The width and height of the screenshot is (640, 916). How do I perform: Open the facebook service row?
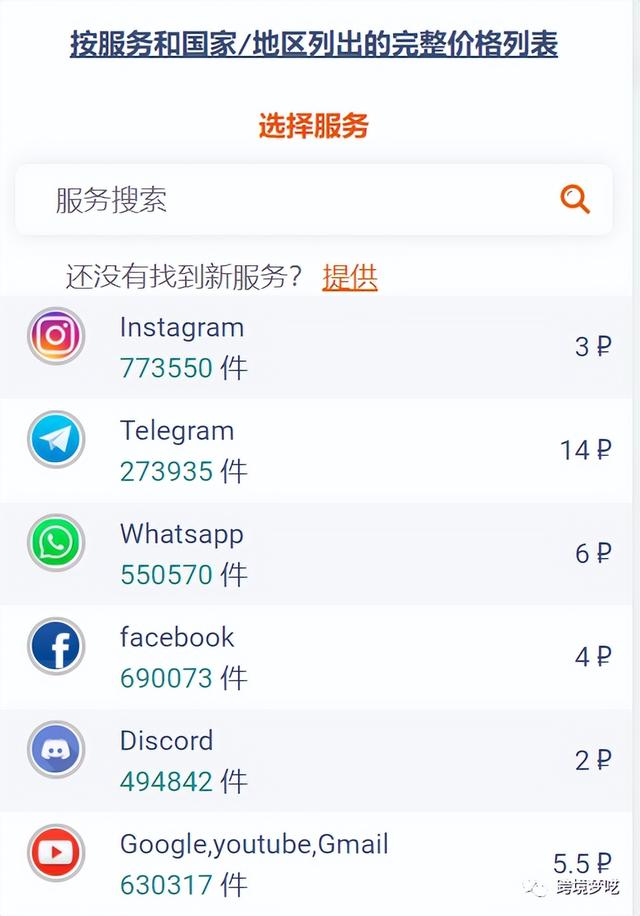click(320, 656)
